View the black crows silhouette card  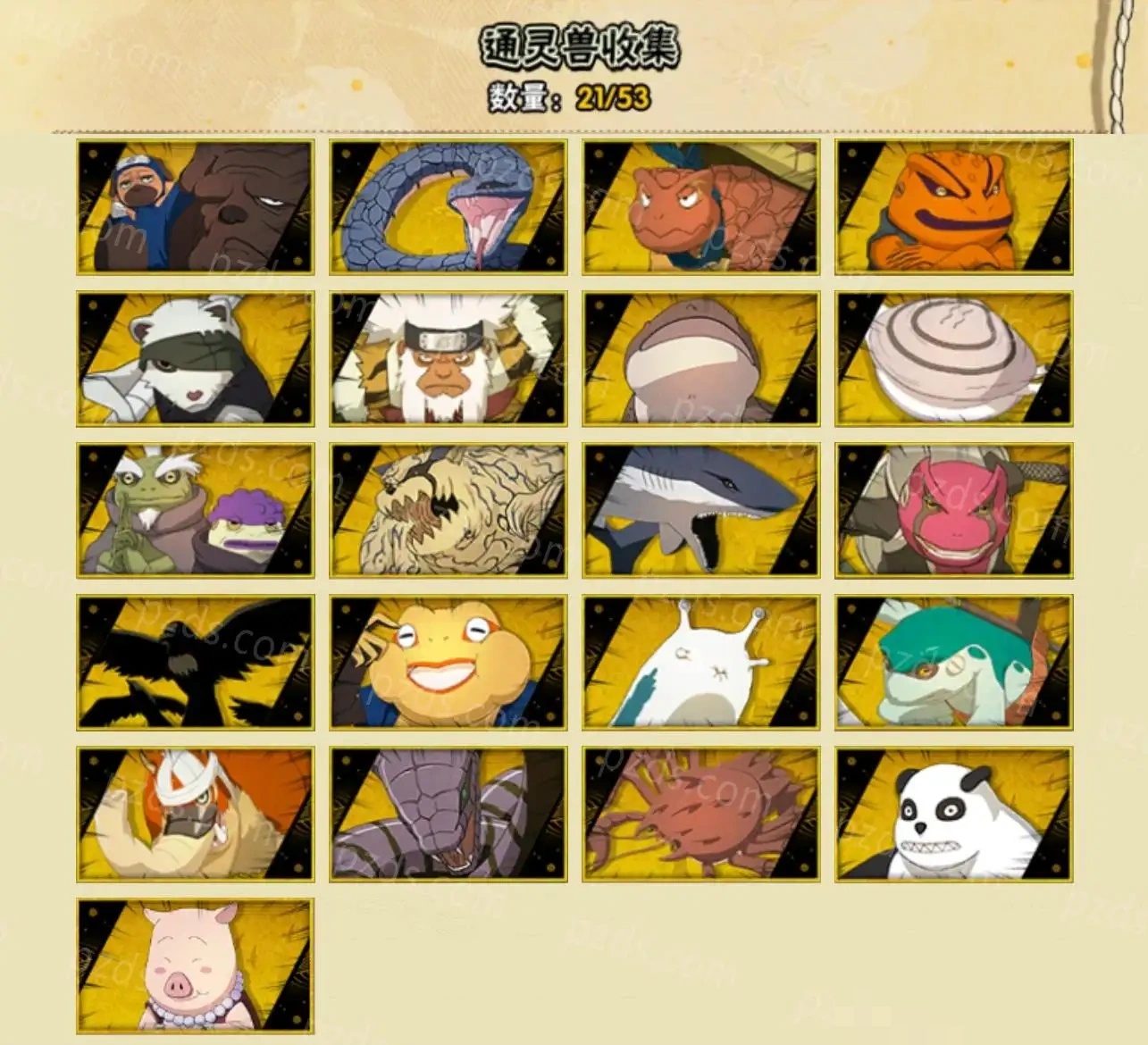(x=195, y=663)
